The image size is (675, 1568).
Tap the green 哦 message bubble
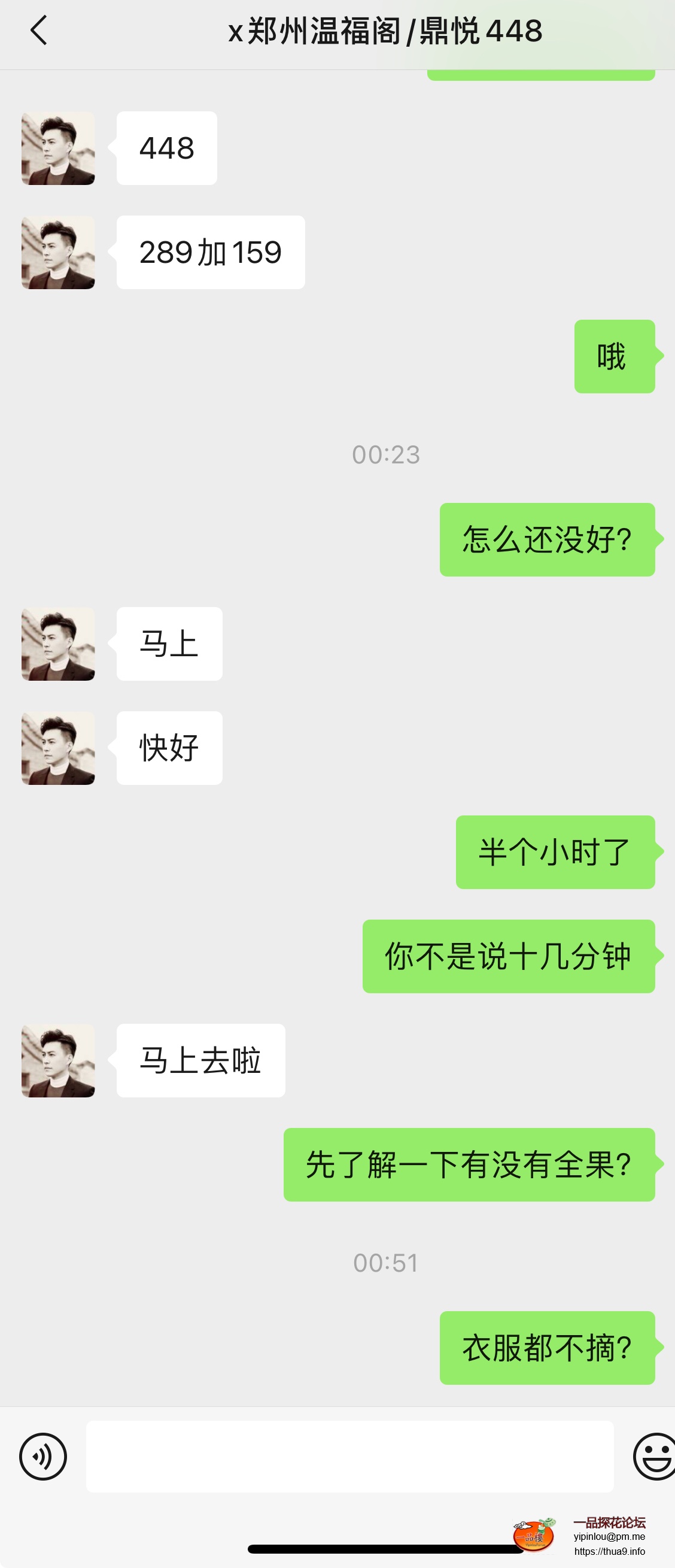613,357
